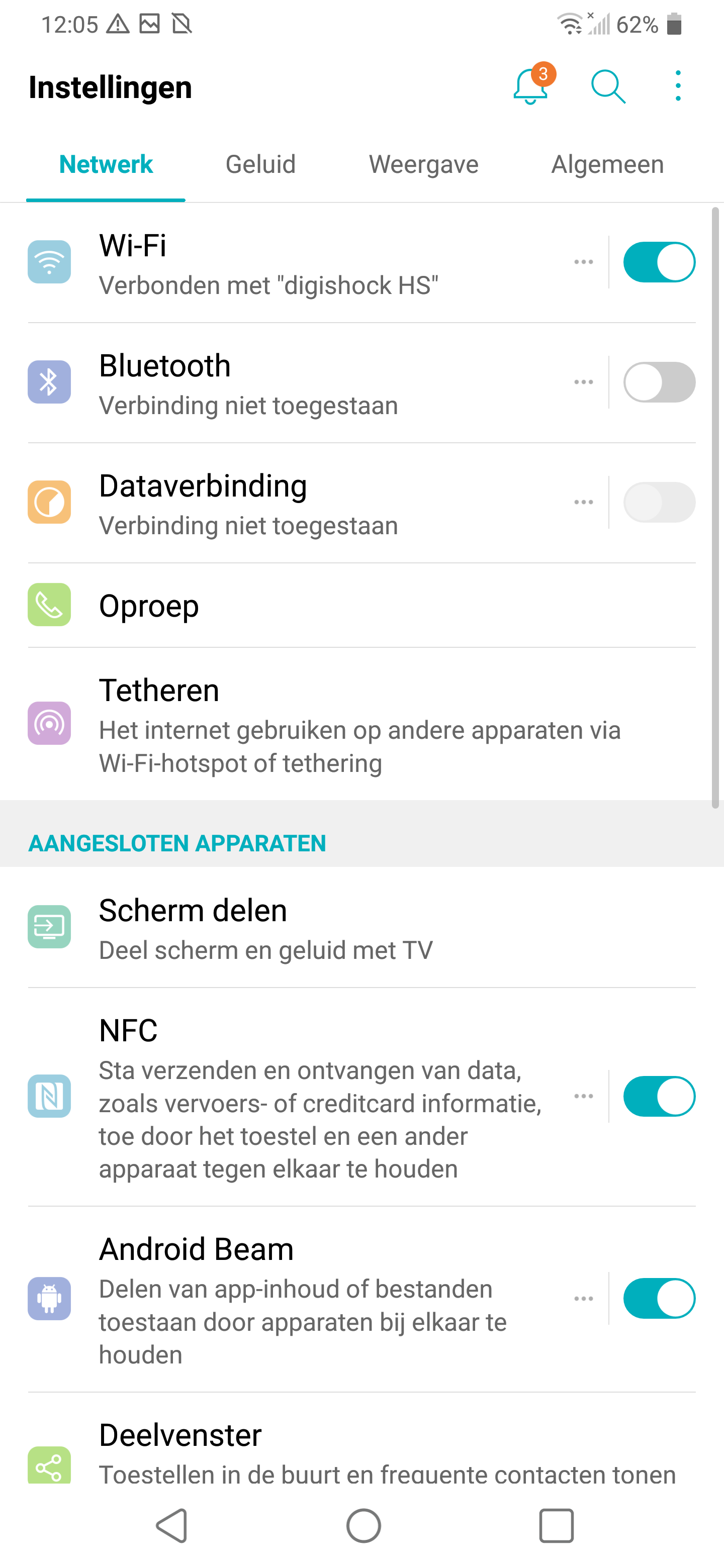Disable the NFC switch

(x=659, y=1096)
